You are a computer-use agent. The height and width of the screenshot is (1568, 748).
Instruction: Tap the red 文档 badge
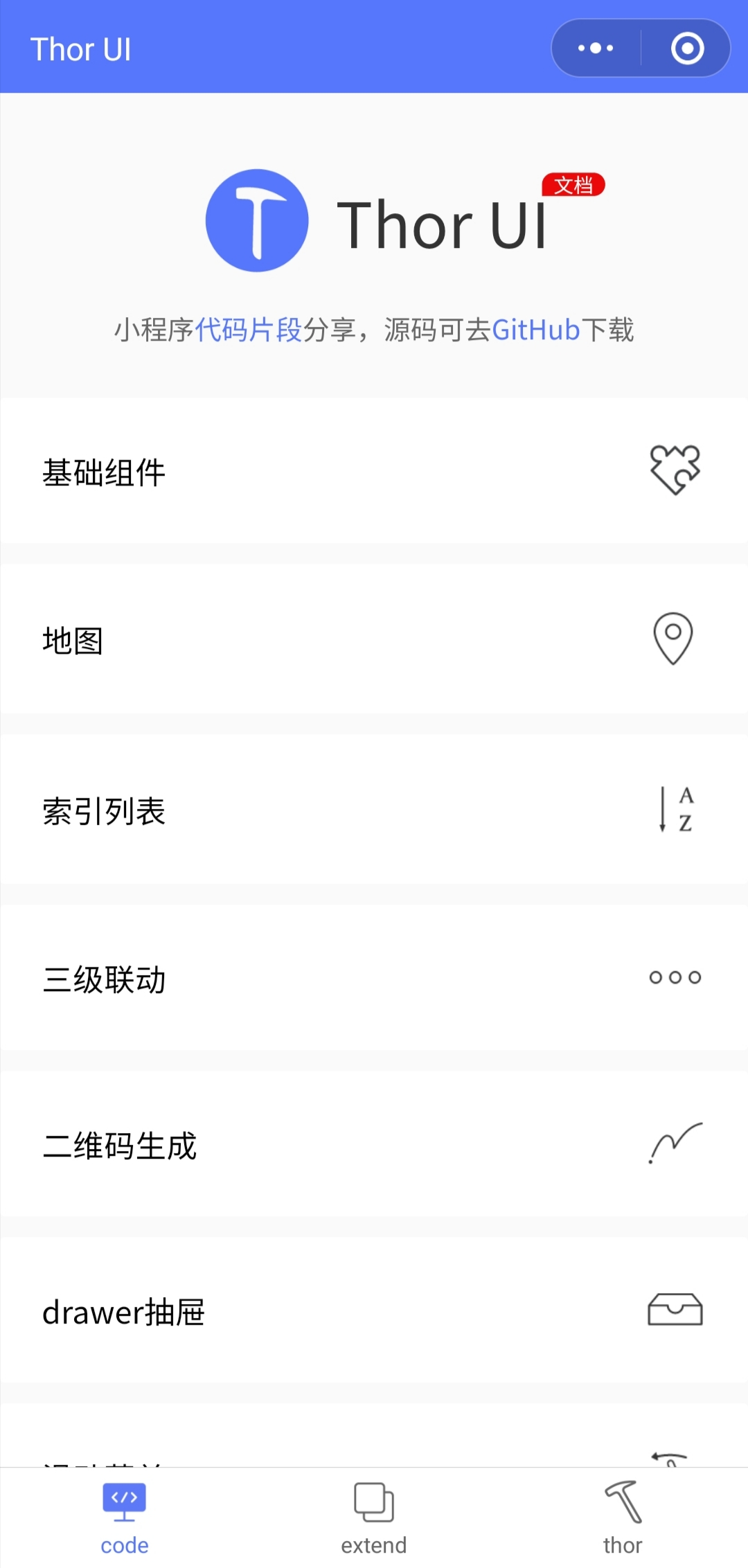(x=573, y=185)
